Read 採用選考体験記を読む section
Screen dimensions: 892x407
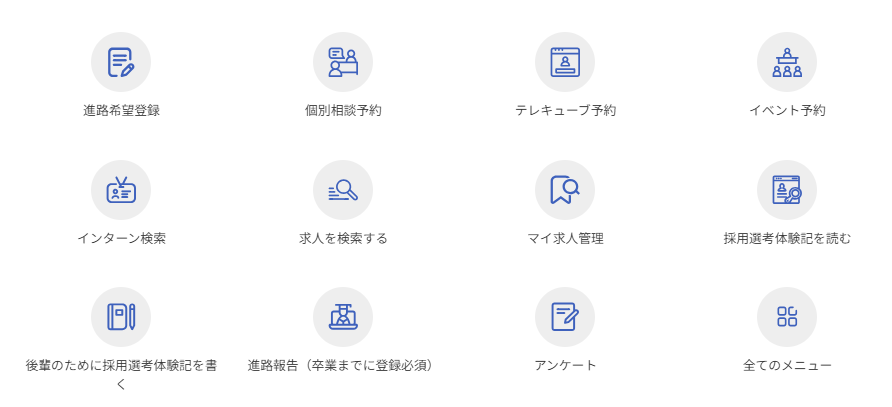pyautogui.click(x=787, y=190)
